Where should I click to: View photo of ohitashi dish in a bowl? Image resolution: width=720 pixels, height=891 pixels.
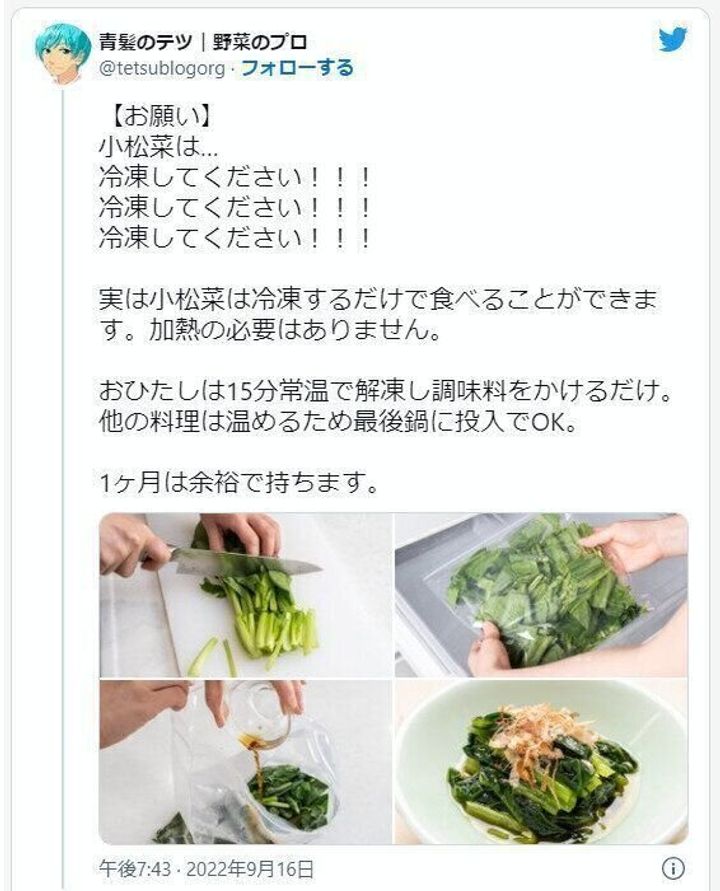[541, 762]
